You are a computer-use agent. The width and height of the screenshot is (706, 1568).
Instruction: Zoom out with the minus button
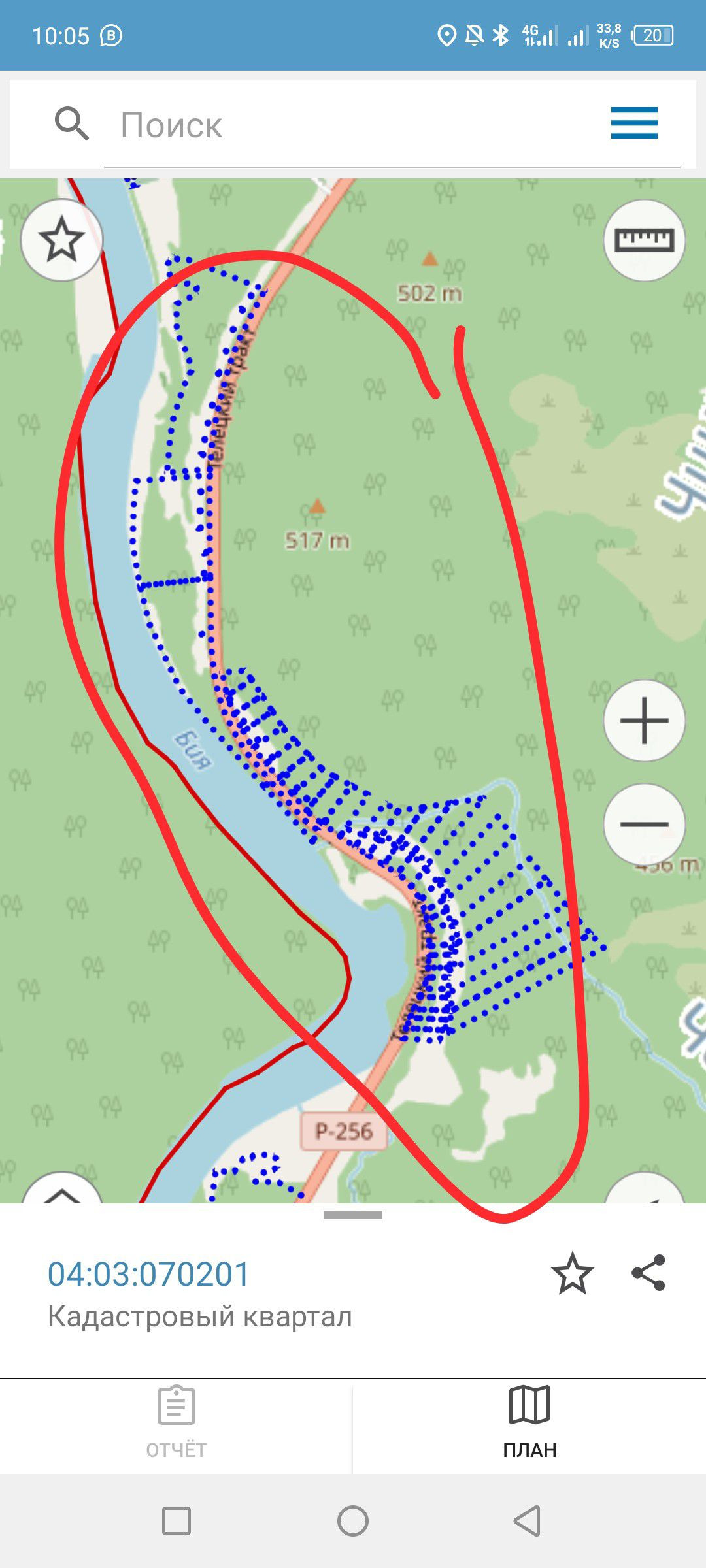pos(644,824)
